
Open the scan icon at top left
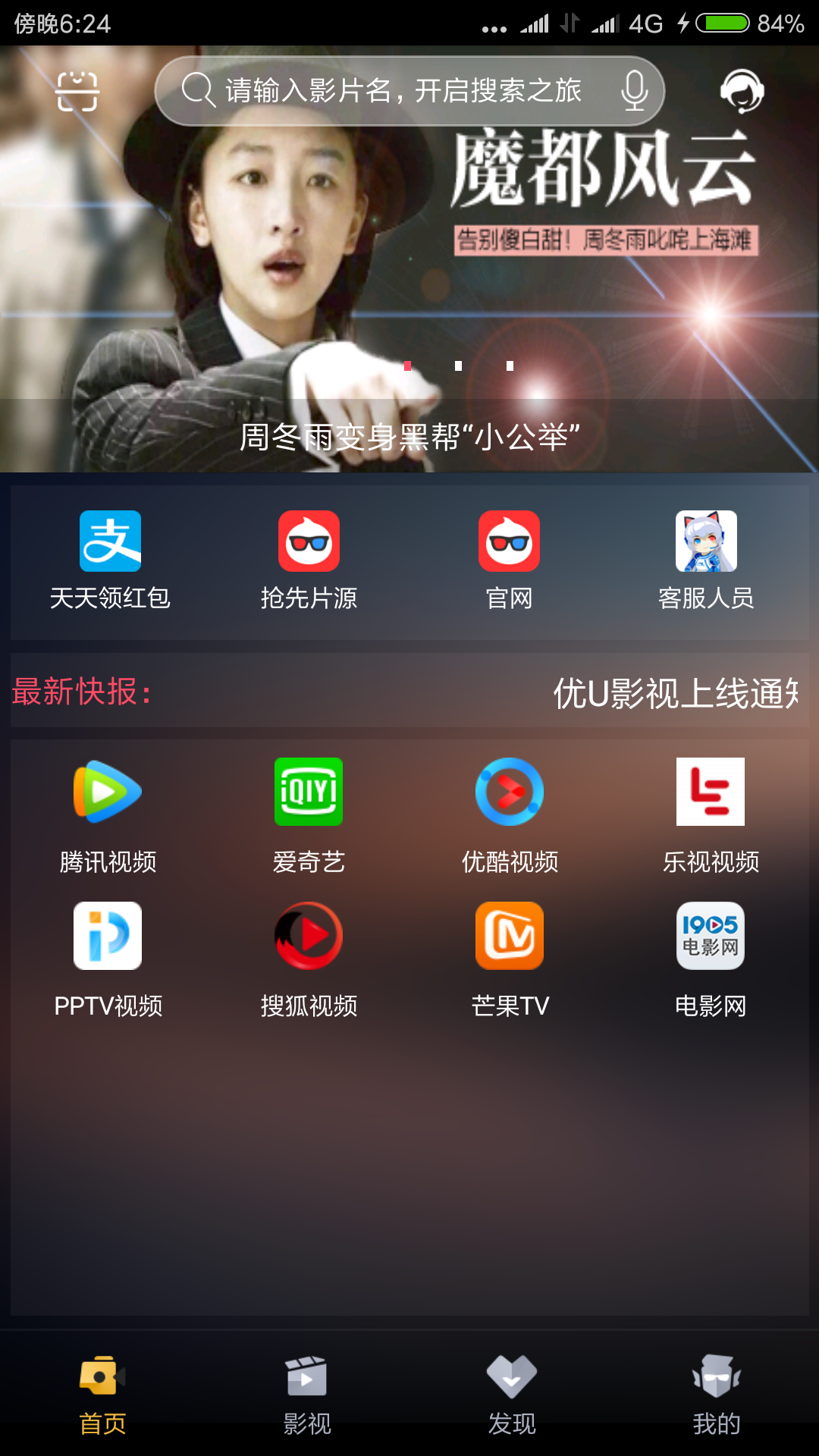pos(77,92)
